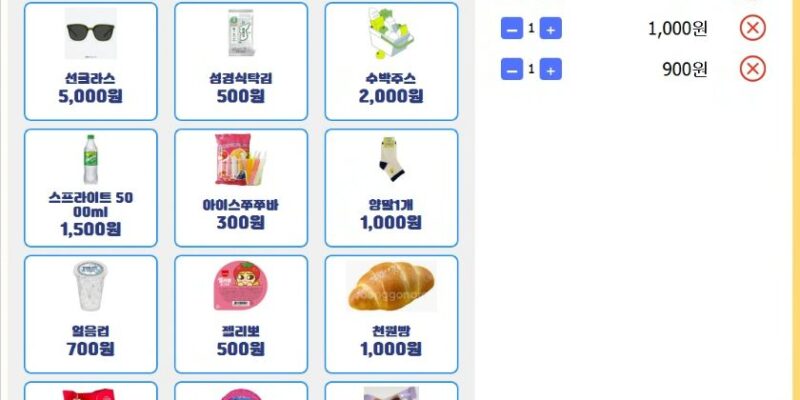Select the 섬김식탁김 product card
The height and width of the screenshot is (400, 800).
(241, 61)
